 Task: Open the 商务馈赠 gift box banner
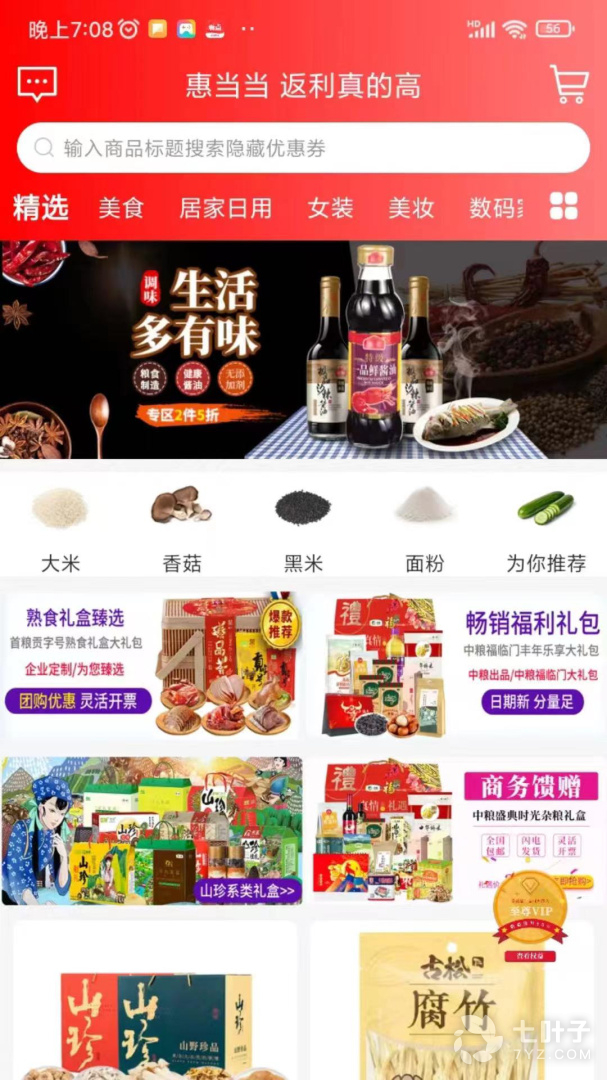pos(456,831)
